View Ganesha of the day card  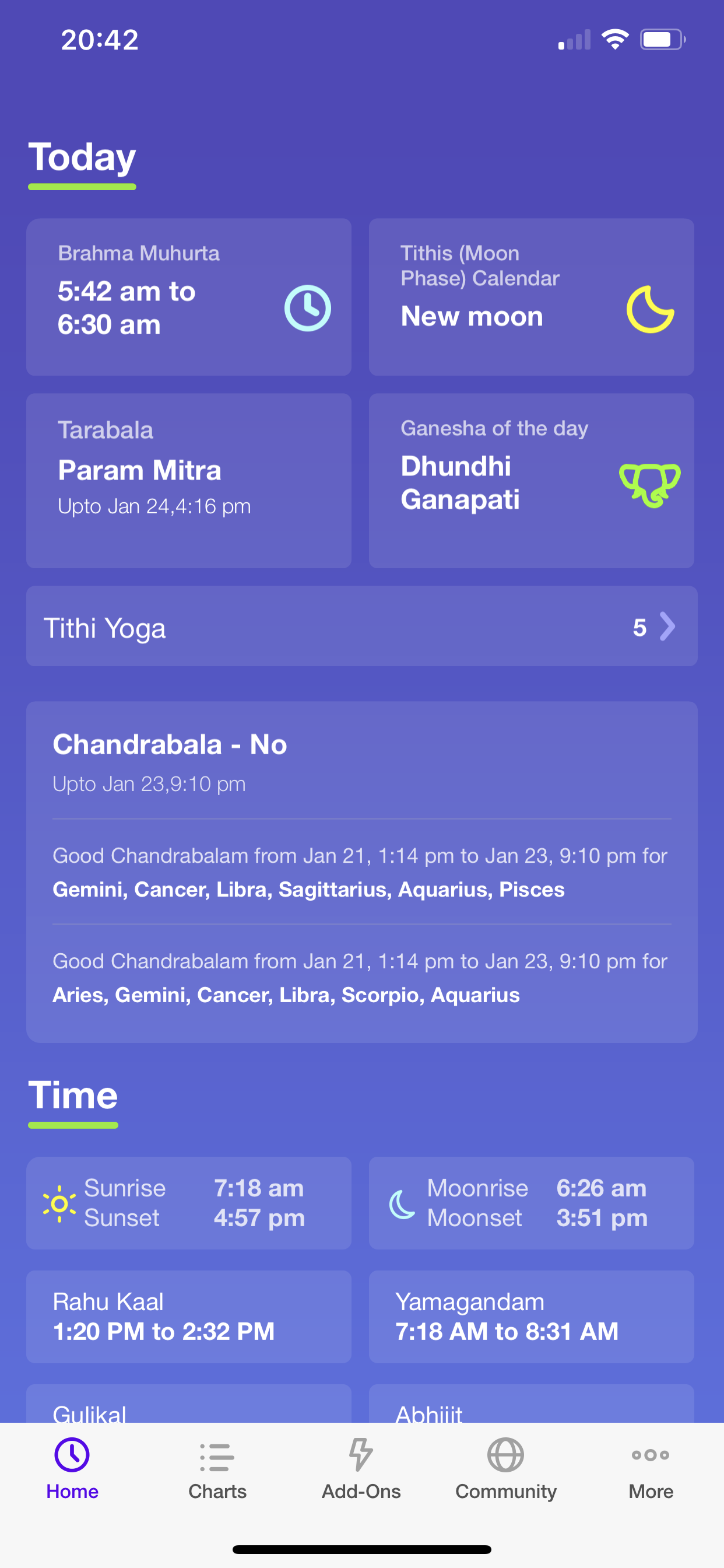point(531,480)
